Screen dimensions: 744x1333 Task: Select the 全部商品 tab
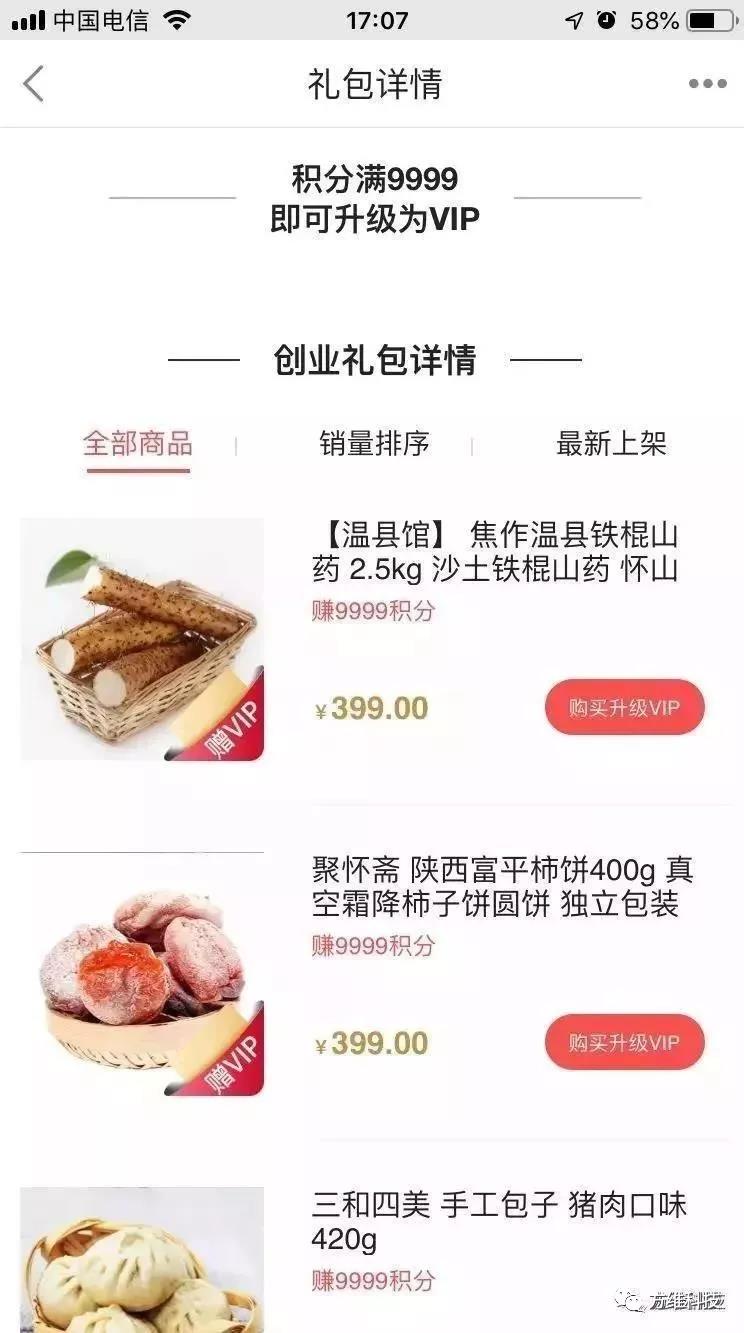138,444
